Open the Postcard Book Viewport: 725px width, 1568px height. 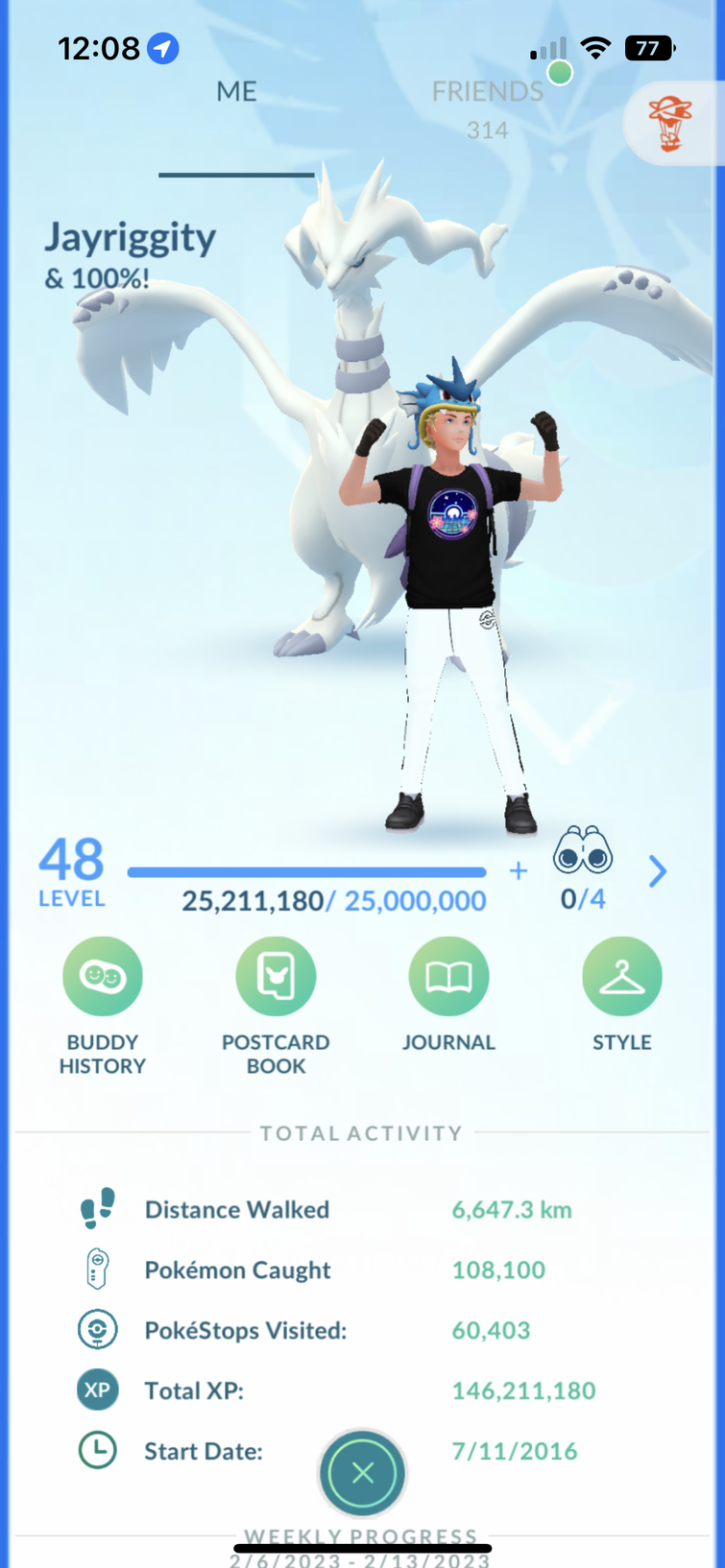coord(276,977)
